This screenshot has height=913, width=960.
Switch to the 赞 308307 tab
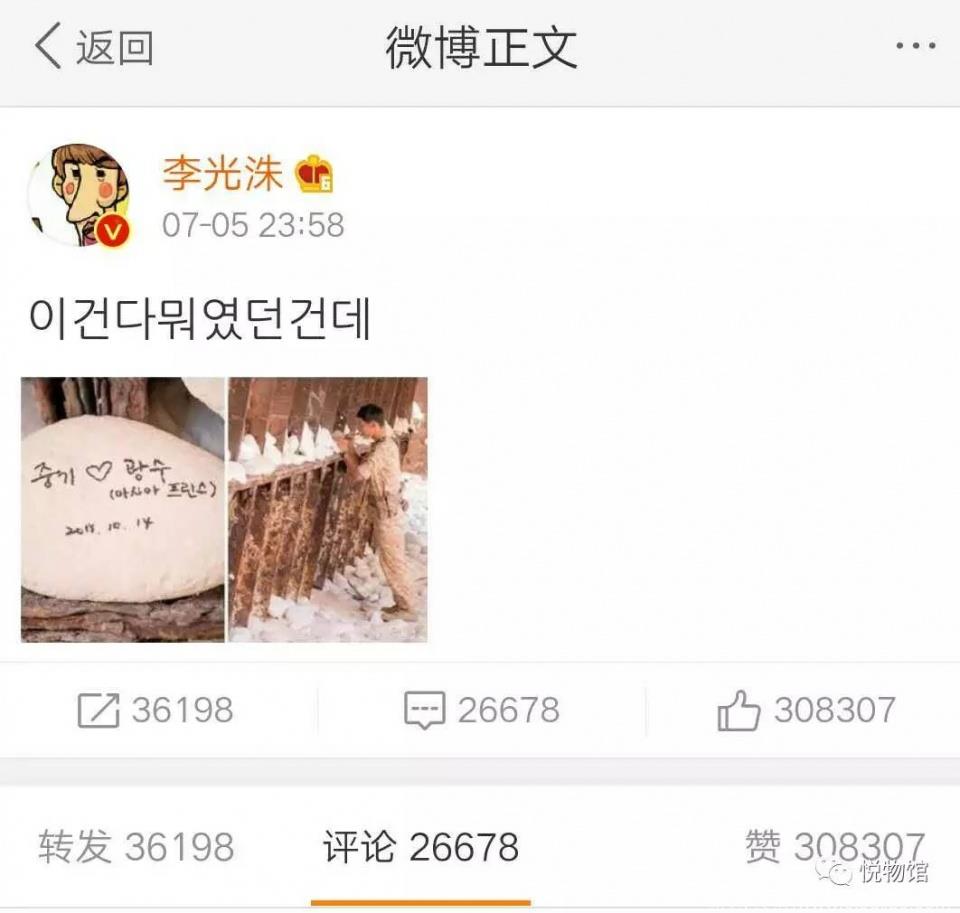(834, 847)
